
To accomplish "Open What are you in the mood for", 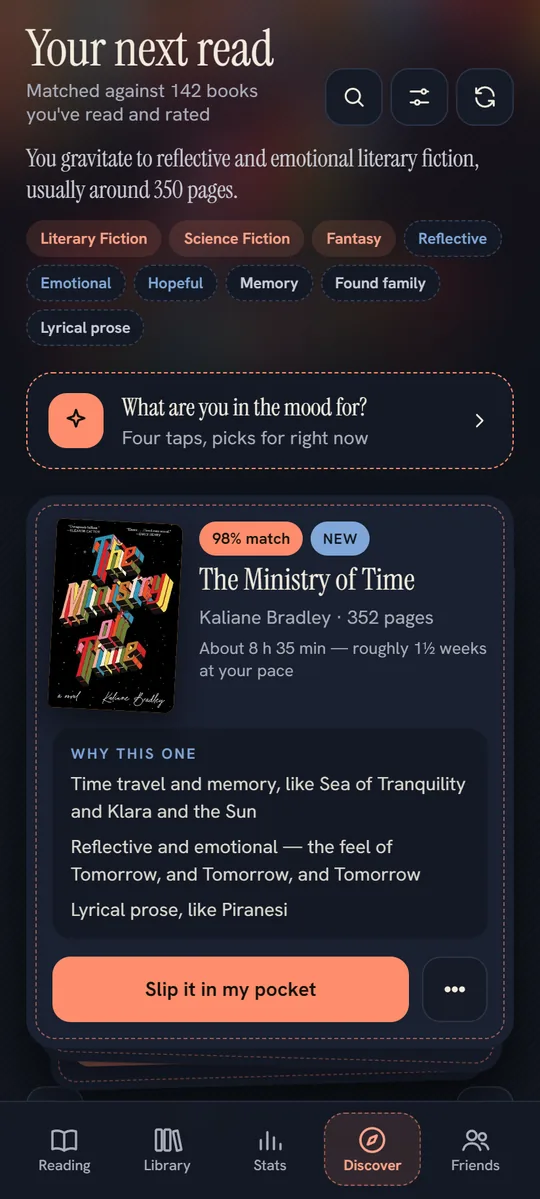I will [270, 421].
